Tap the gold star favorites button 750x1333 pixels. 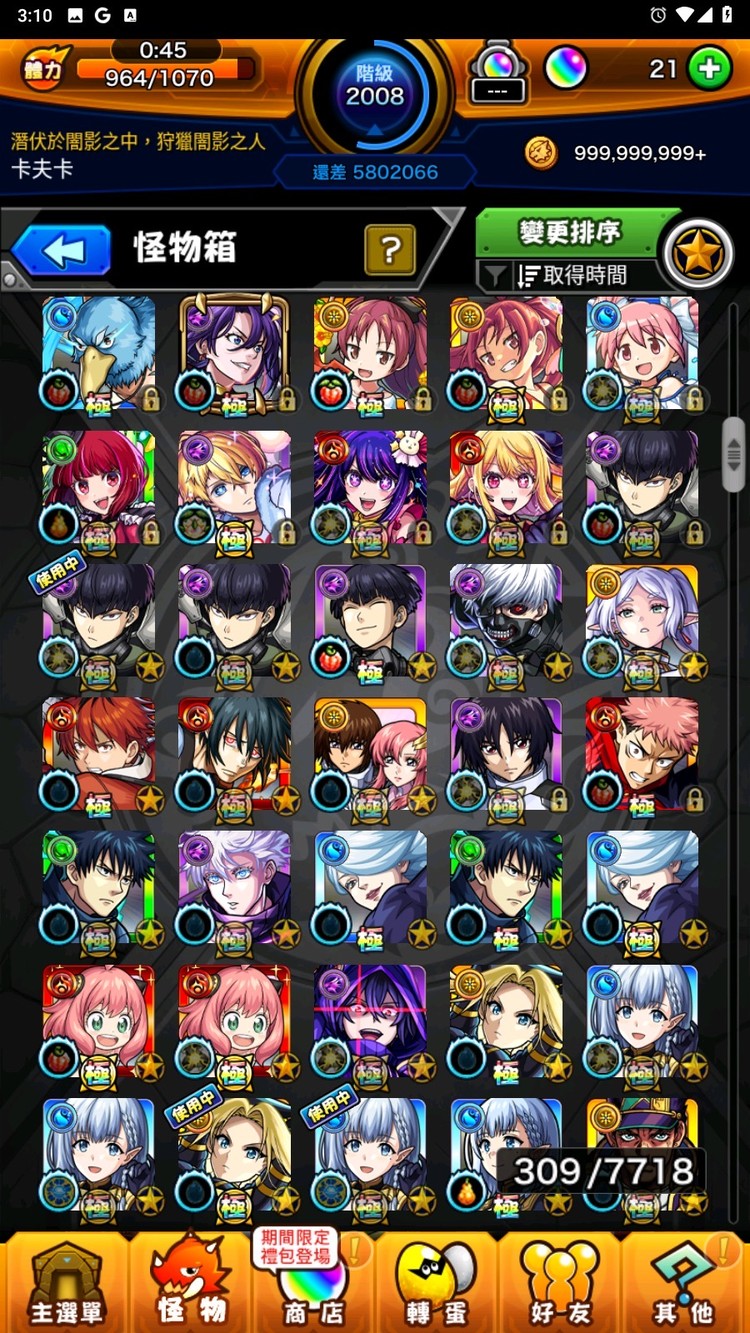coord(696,254)
